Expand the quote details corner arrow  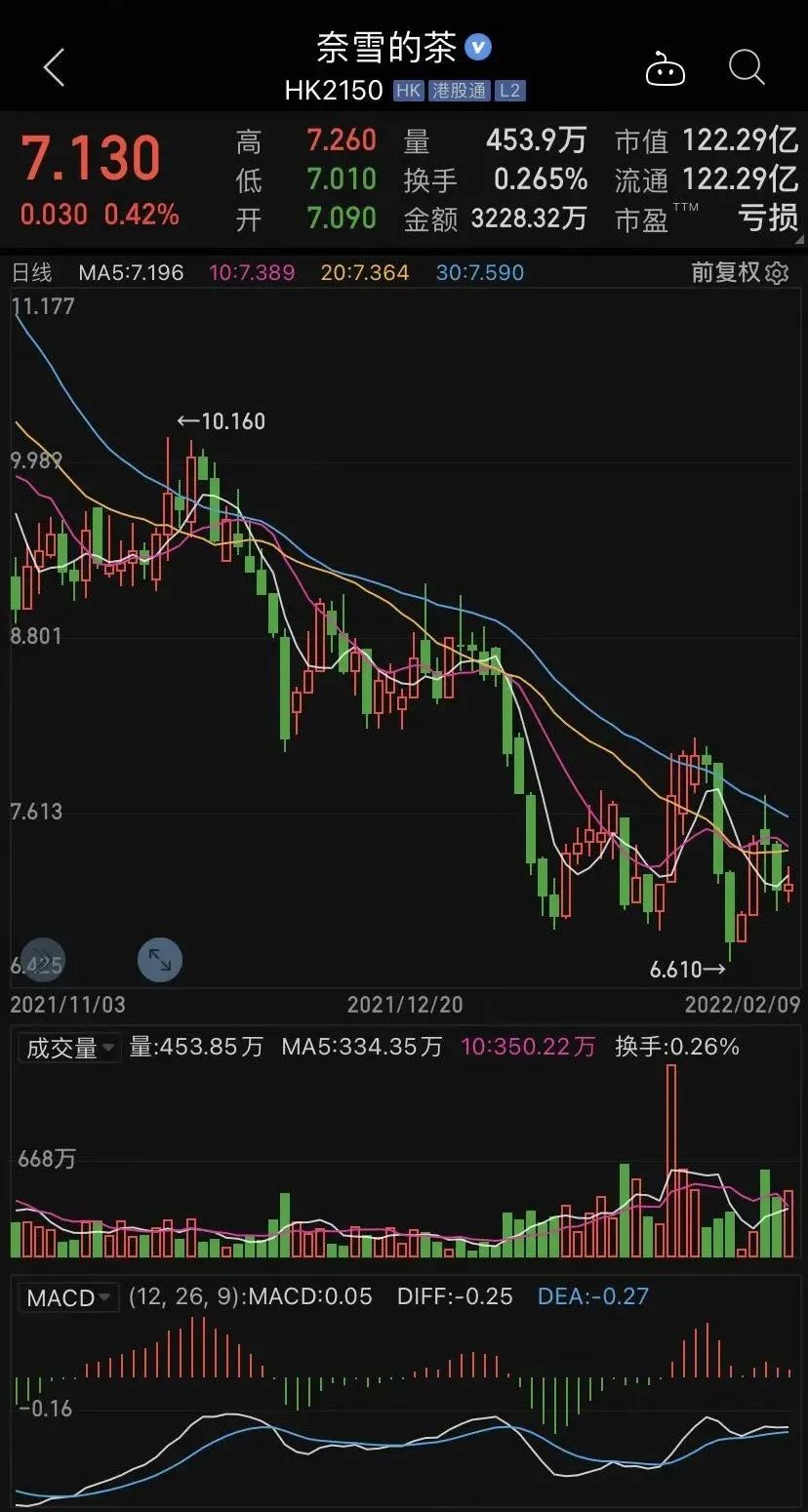point(799,238)
